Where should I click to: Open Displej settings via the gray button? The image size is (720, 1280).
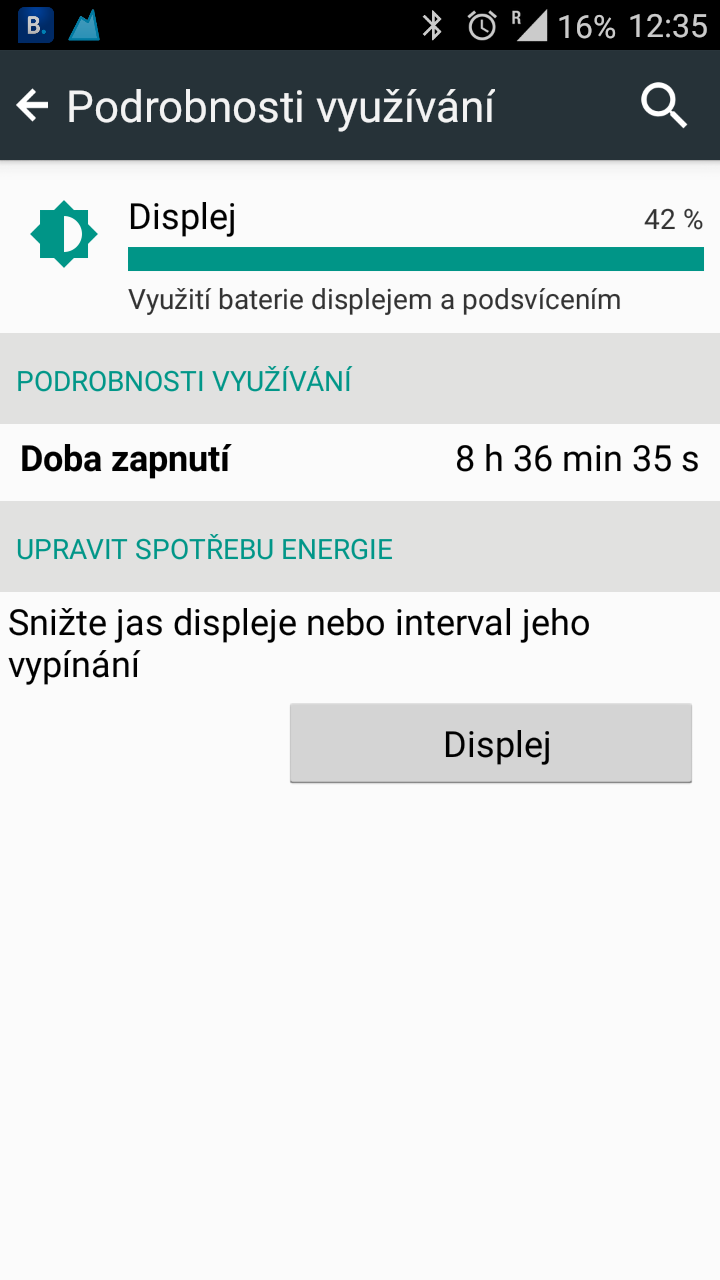click(491, 744)
